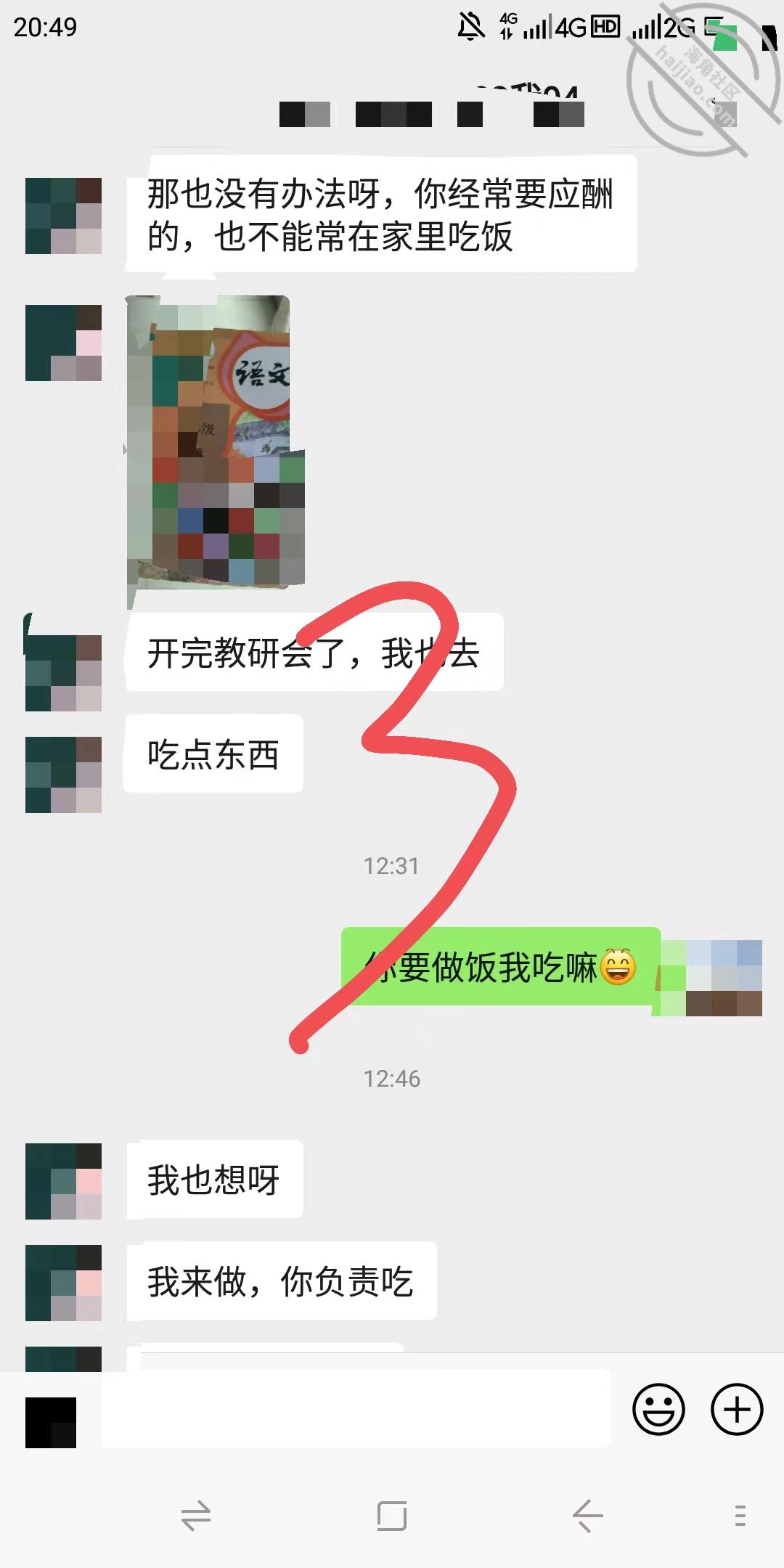This screenshot has width=784, height=1568.
Task: Open the shared photo of the 语文 textbook
Action: point(216,441)
